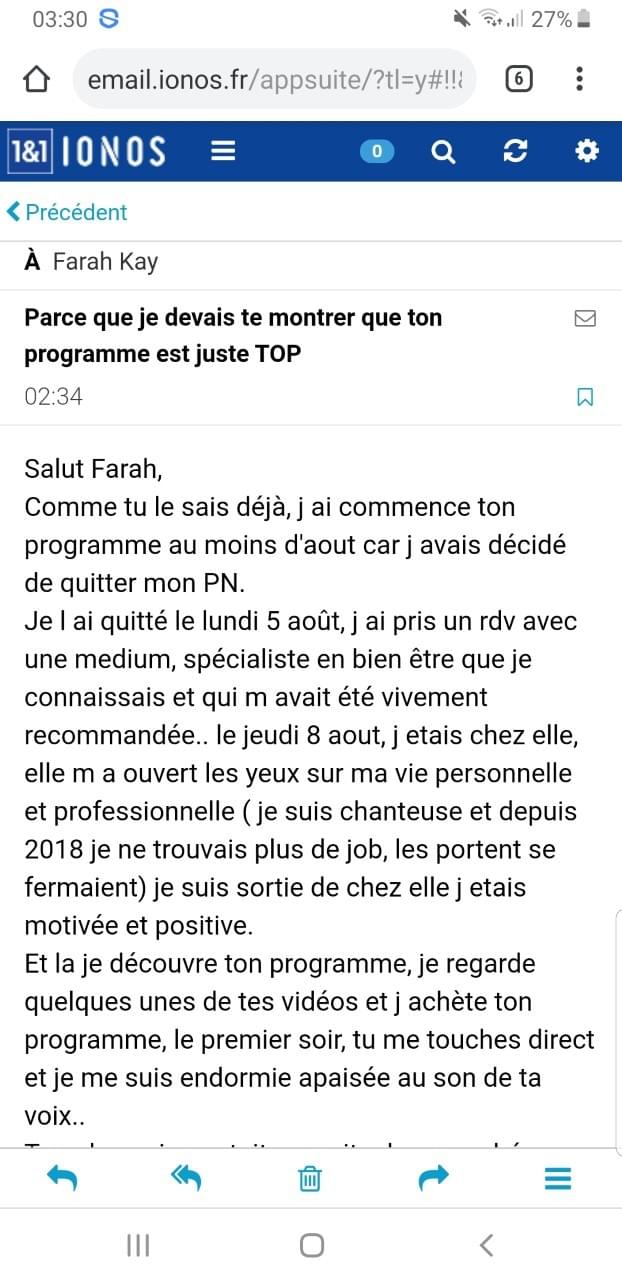The height and width of the screenshot is (1280, 622).
Task: Open the recent apps view
Action: (138, 1245)
